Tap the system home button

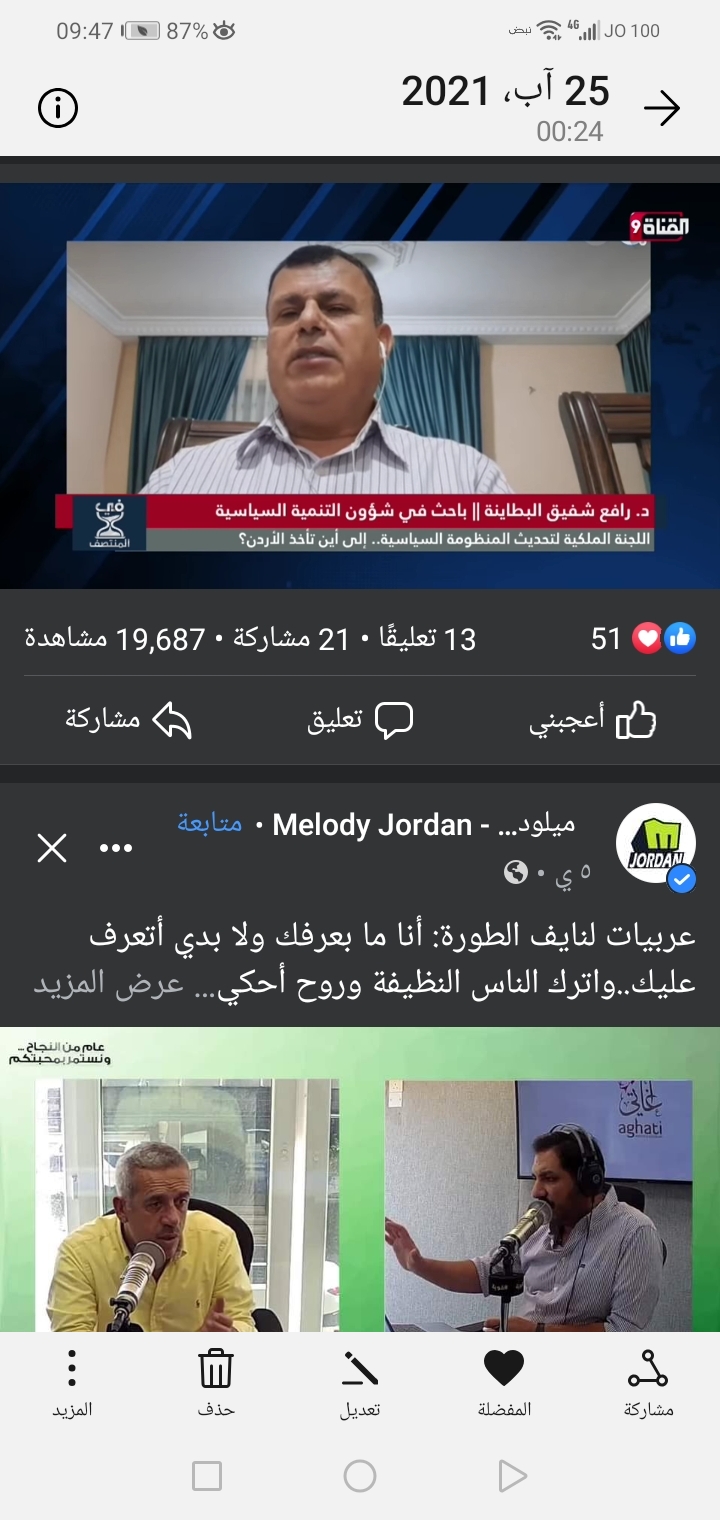pyautogui.click(x=360, y=1476)
